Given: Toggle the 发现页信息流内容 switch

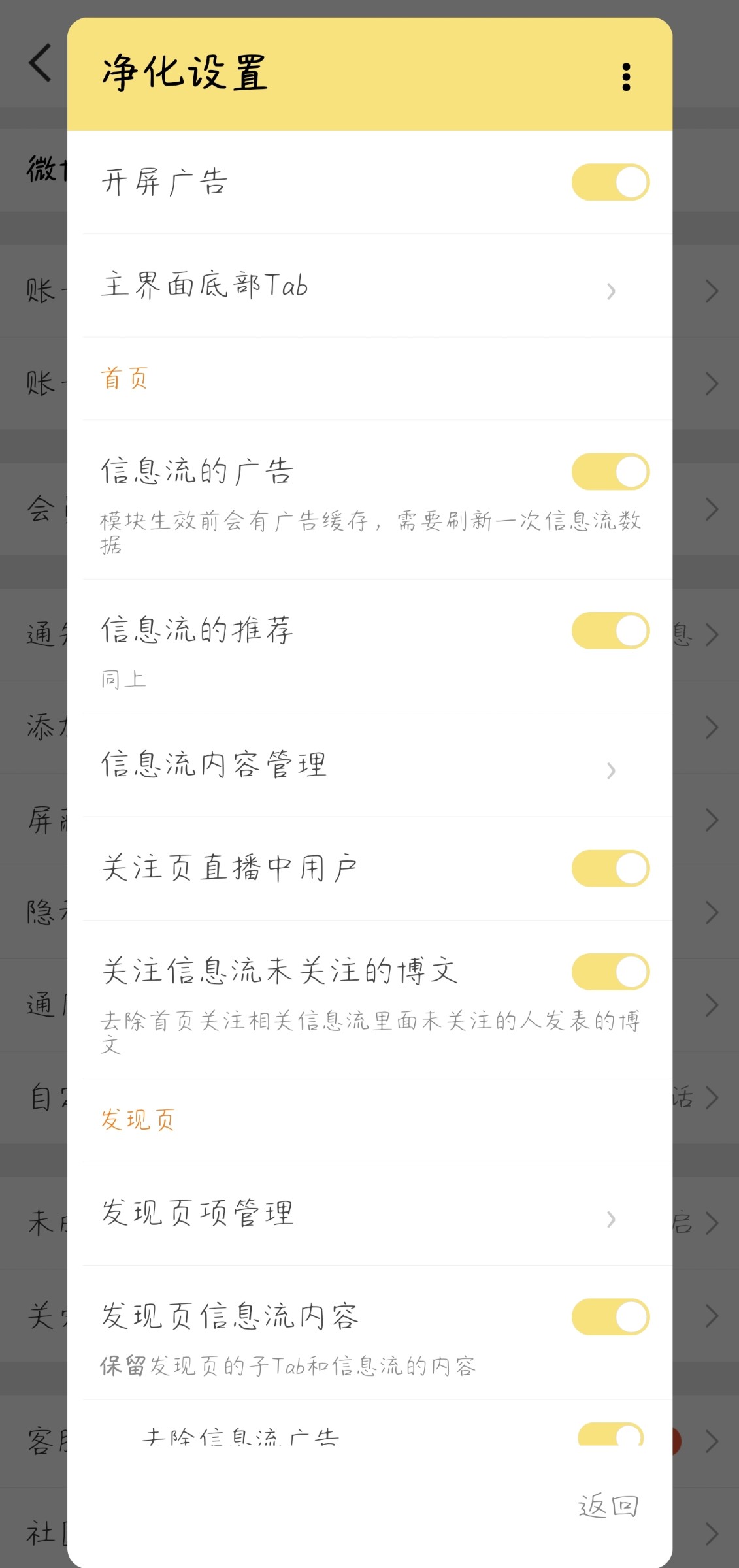Looking at the screenshot, I should click(x=610, y=1316).
